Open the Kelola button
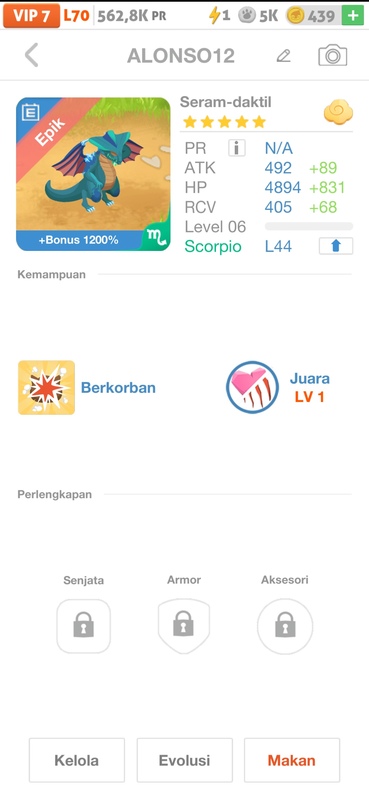369x800 pixels. pyautogui.click(x=77, y=760)
